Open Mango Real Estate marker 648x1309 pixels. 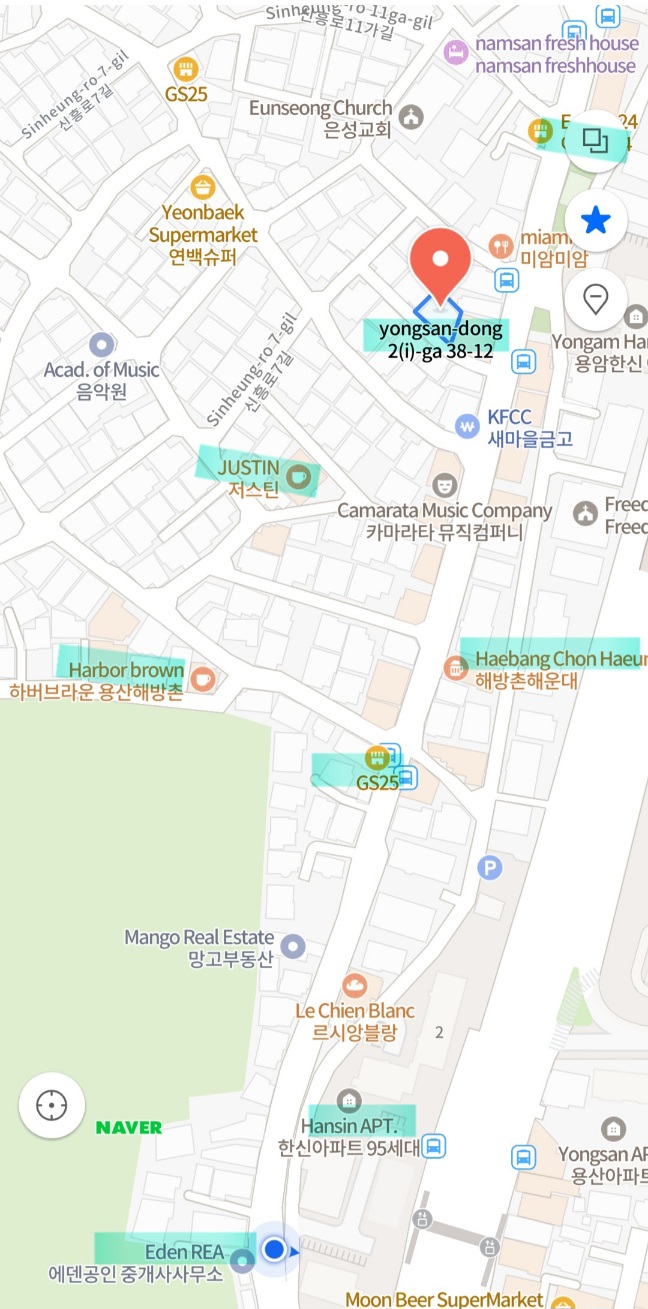(x=292, y=945)
